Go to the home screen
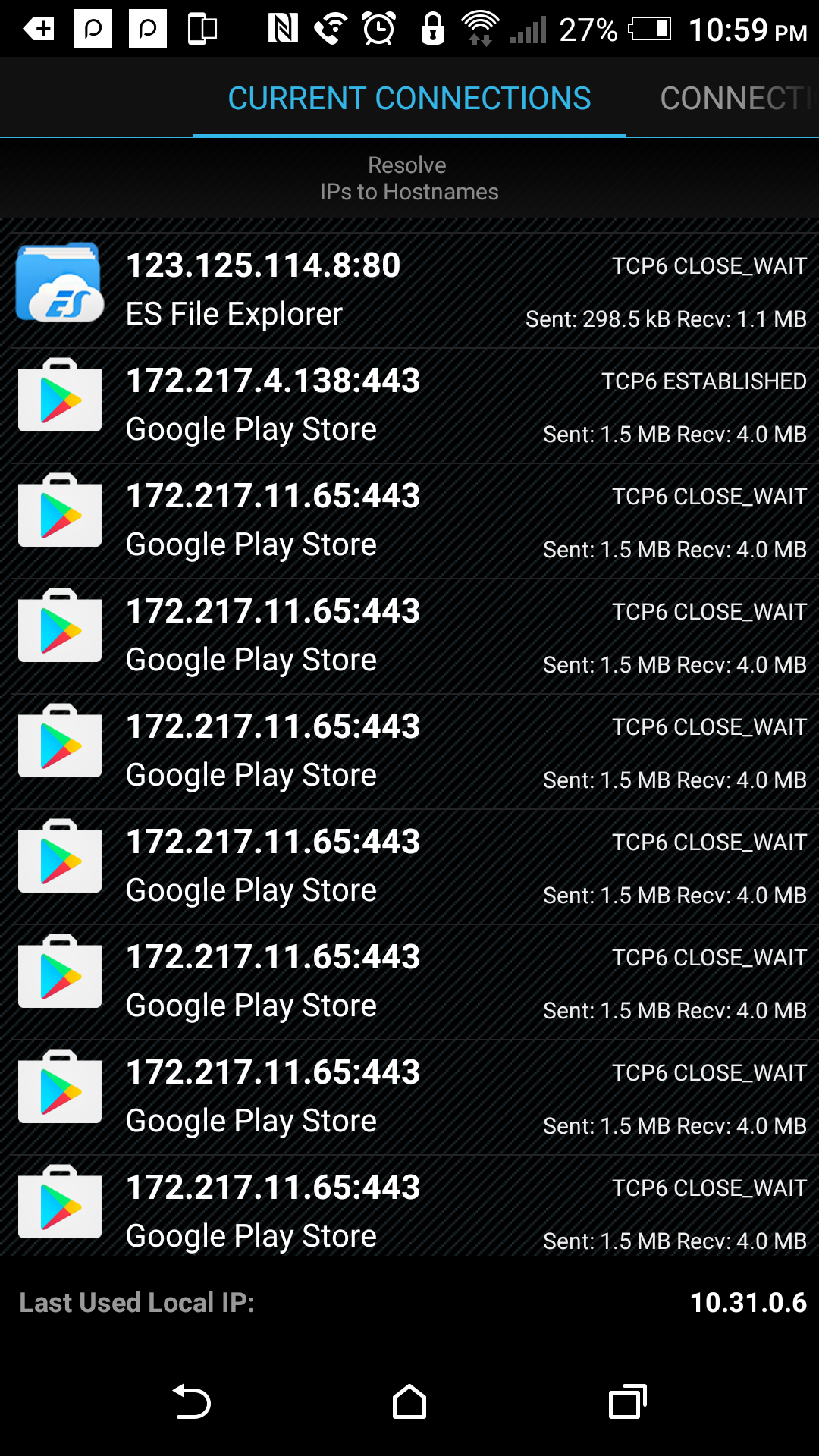This screenshot has height=1456, width=819. [x=409, y=1401]
